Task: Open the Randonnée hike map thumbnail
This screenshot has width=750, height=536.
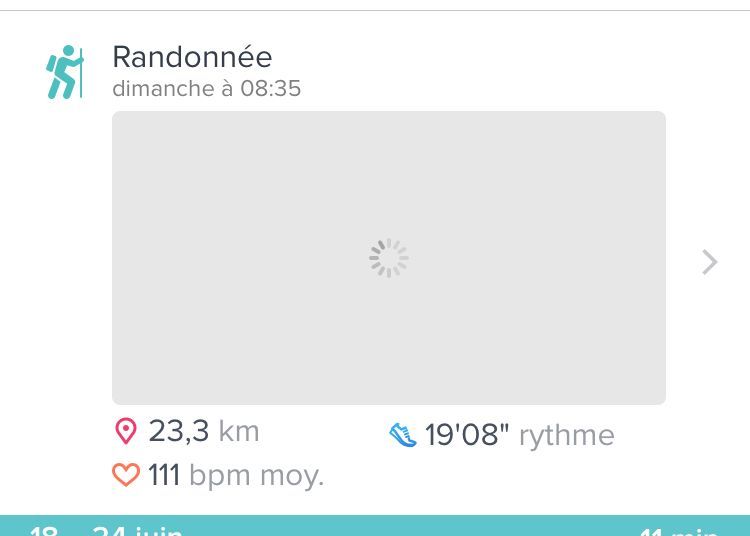Action: [x=388, y=258]
